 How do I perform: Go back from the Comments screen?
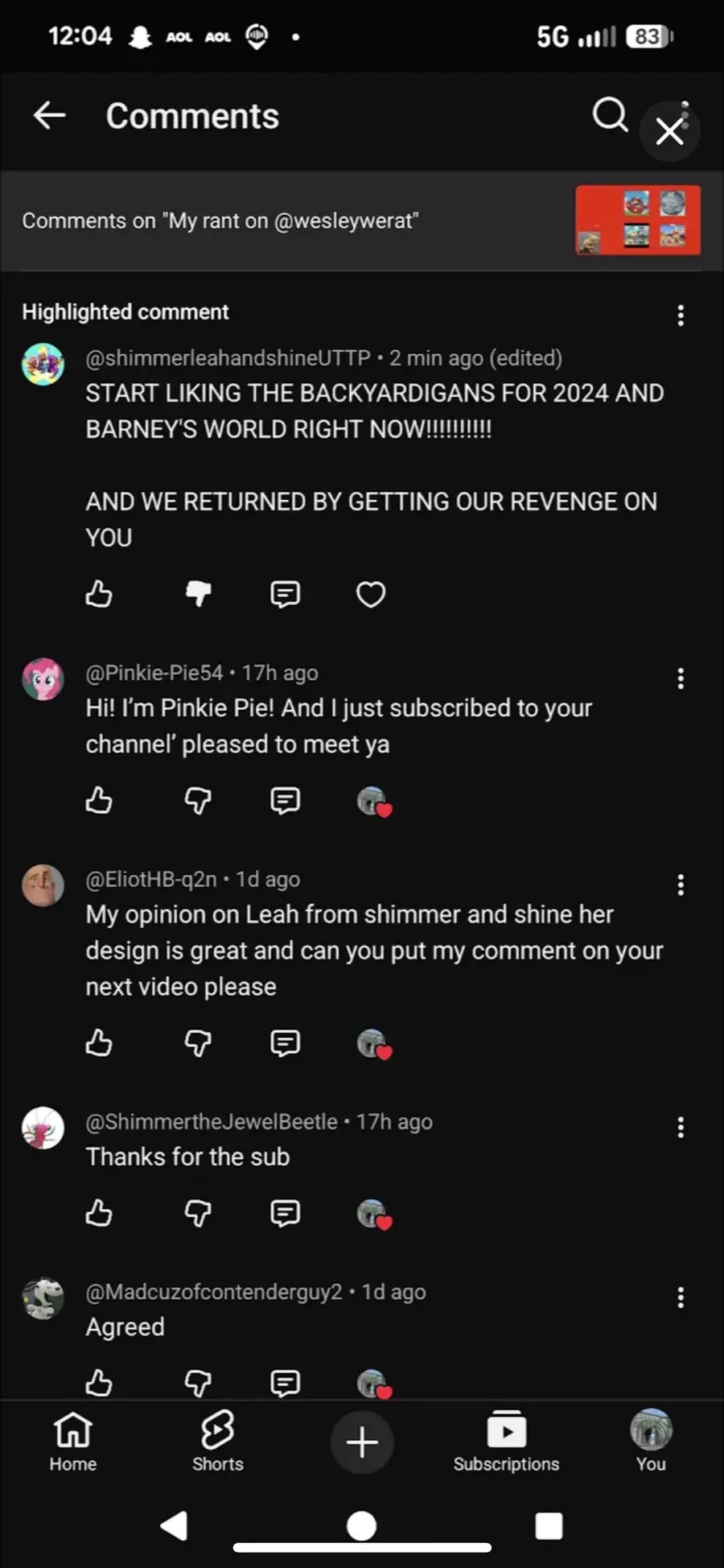[x=49, y=116]
